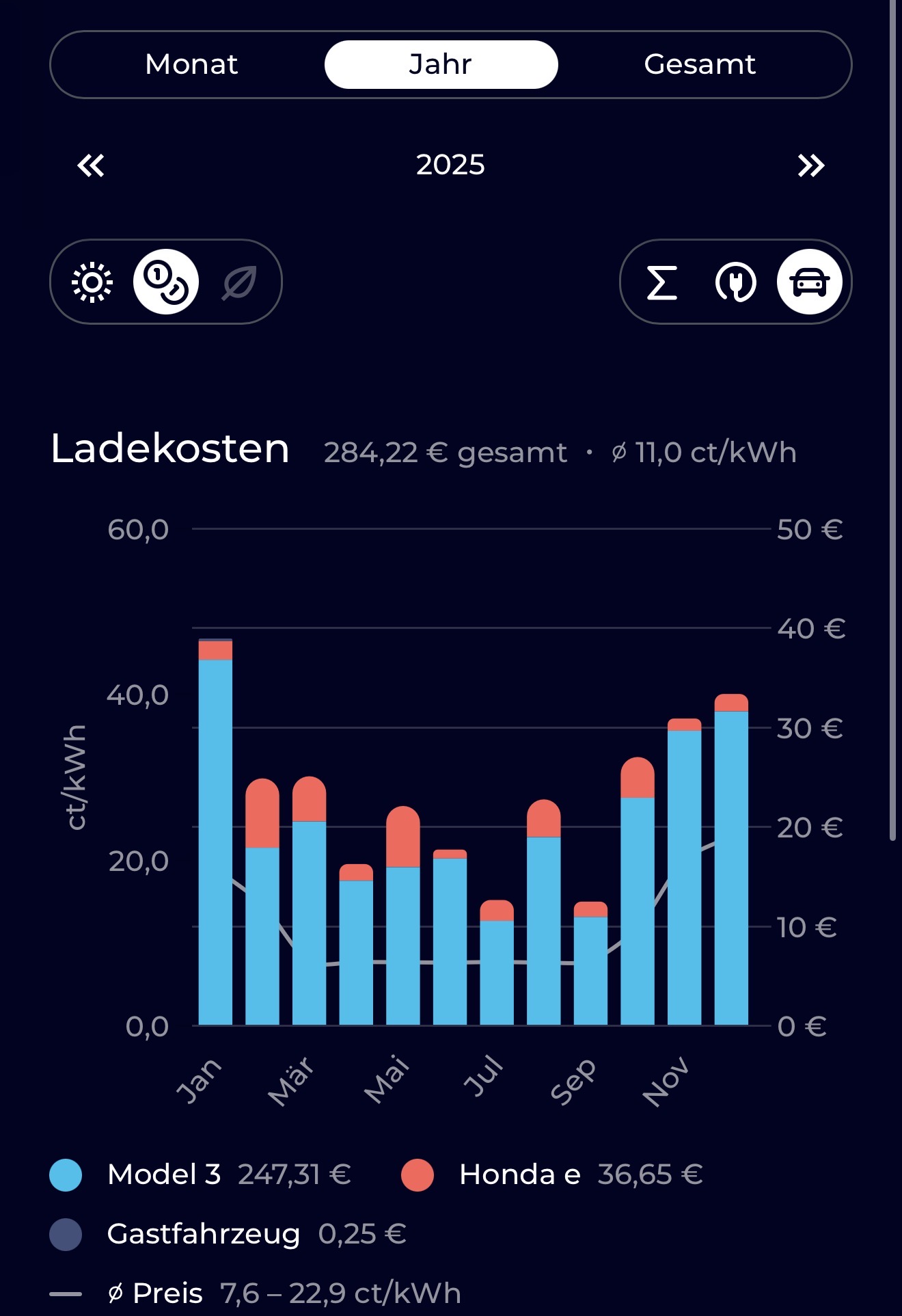
Task: Show the green leaf CO2 statistics
Action: (x=239, y=282)
